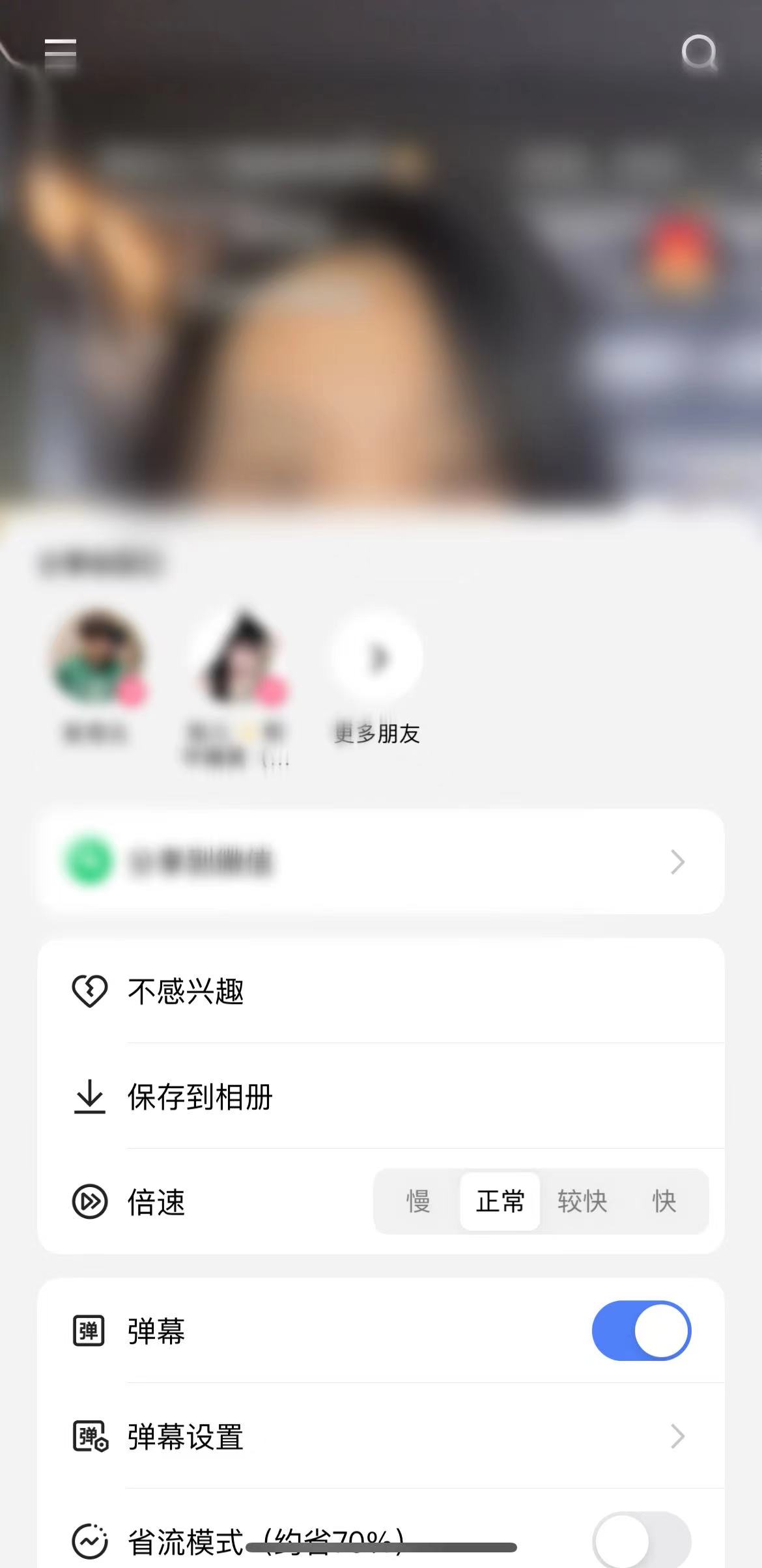Open the hamburger menu at top left
Image resolution: width=762 pixels, height=1568 pixels.
pos(60,53)
